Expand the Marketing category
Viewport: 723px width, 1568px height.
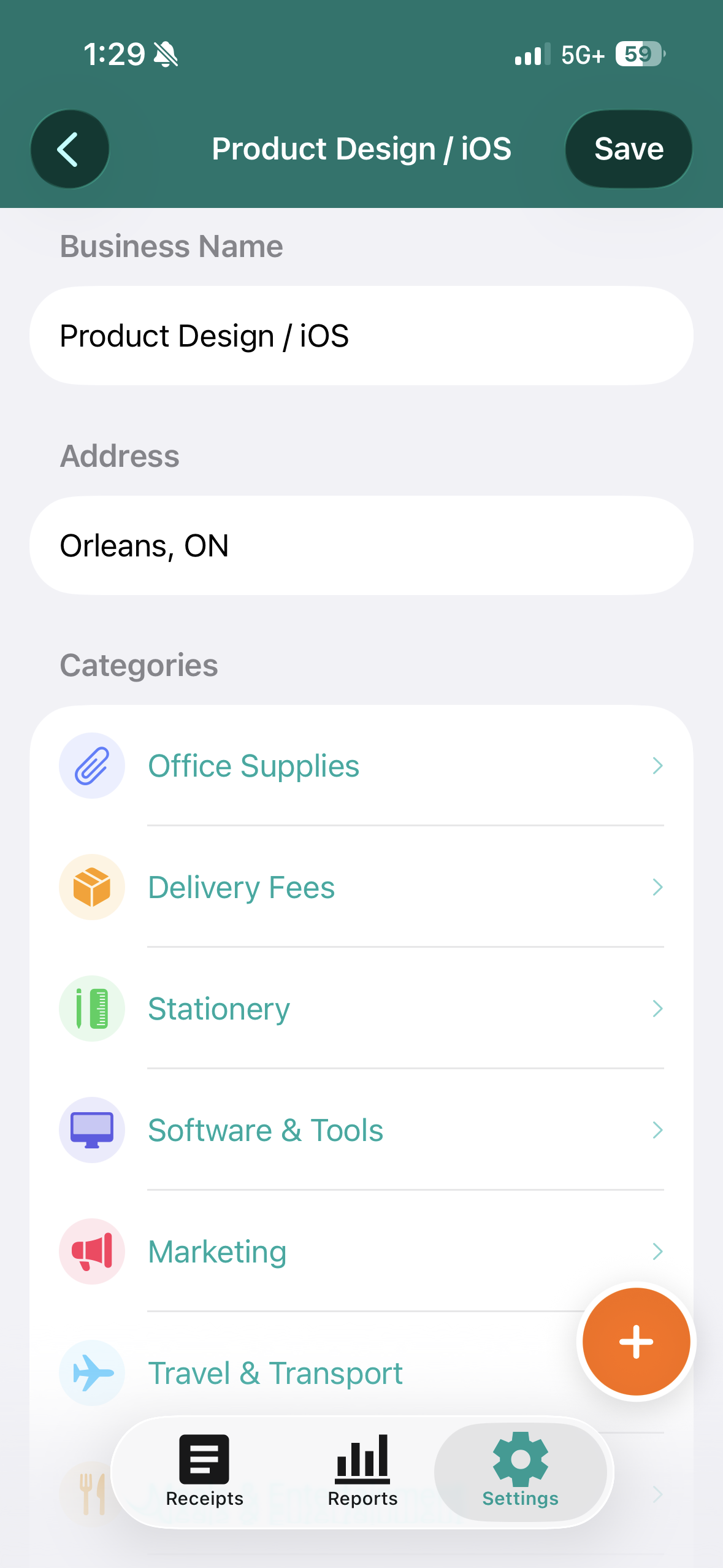[x=658, y=1251]
